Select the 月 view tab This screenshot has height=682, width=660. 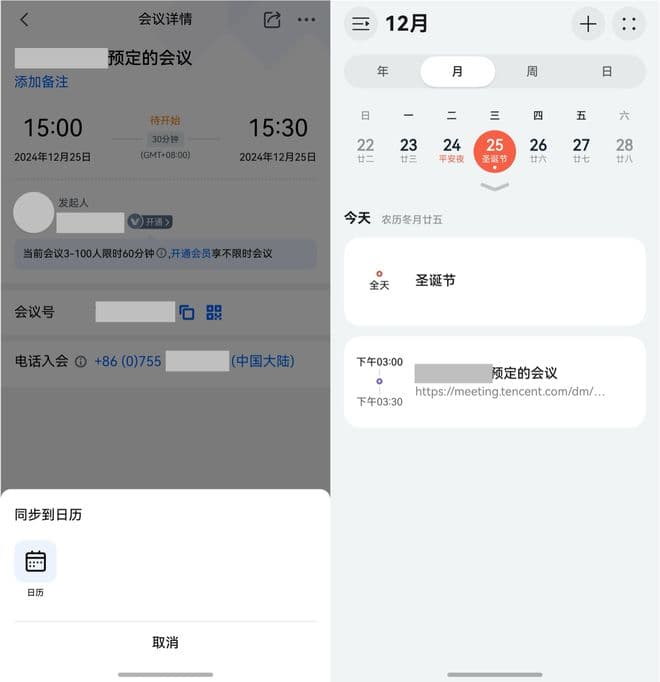[457, 72]
